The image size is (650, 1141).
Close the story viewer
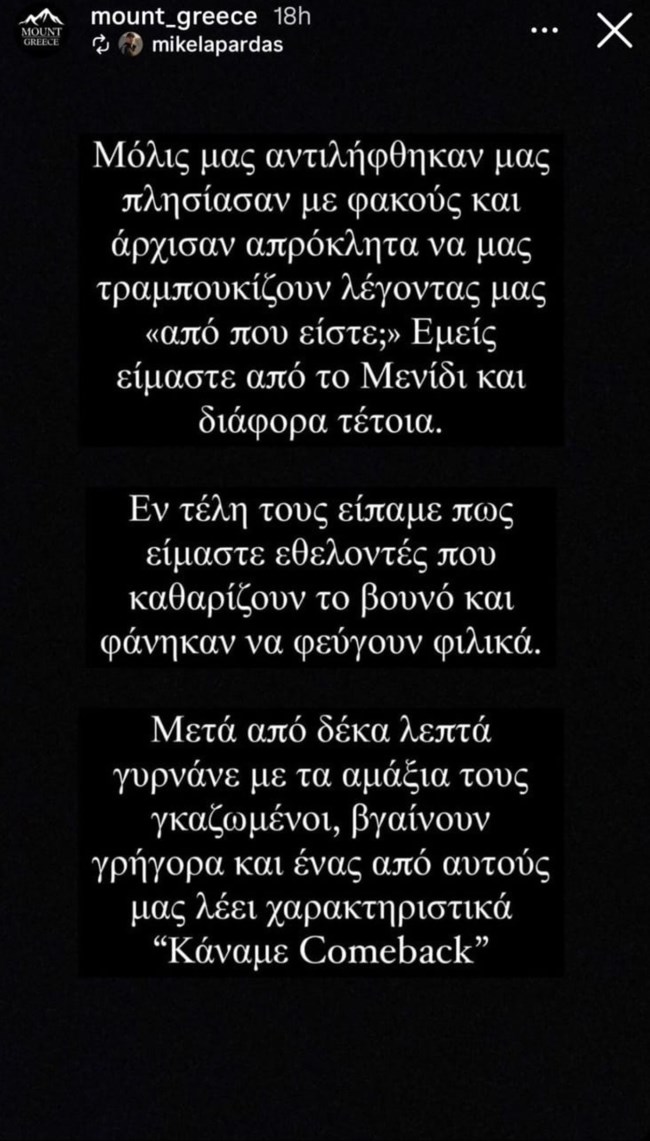613,31
